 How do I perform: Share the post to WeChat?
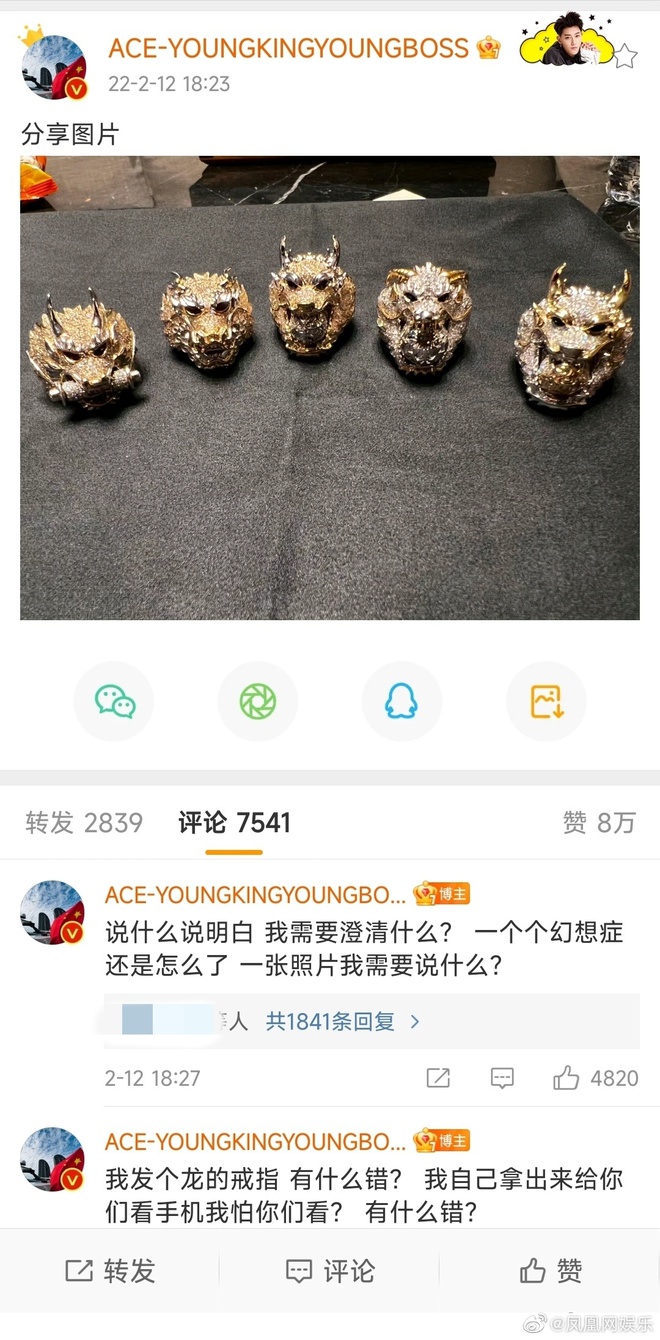114,702
